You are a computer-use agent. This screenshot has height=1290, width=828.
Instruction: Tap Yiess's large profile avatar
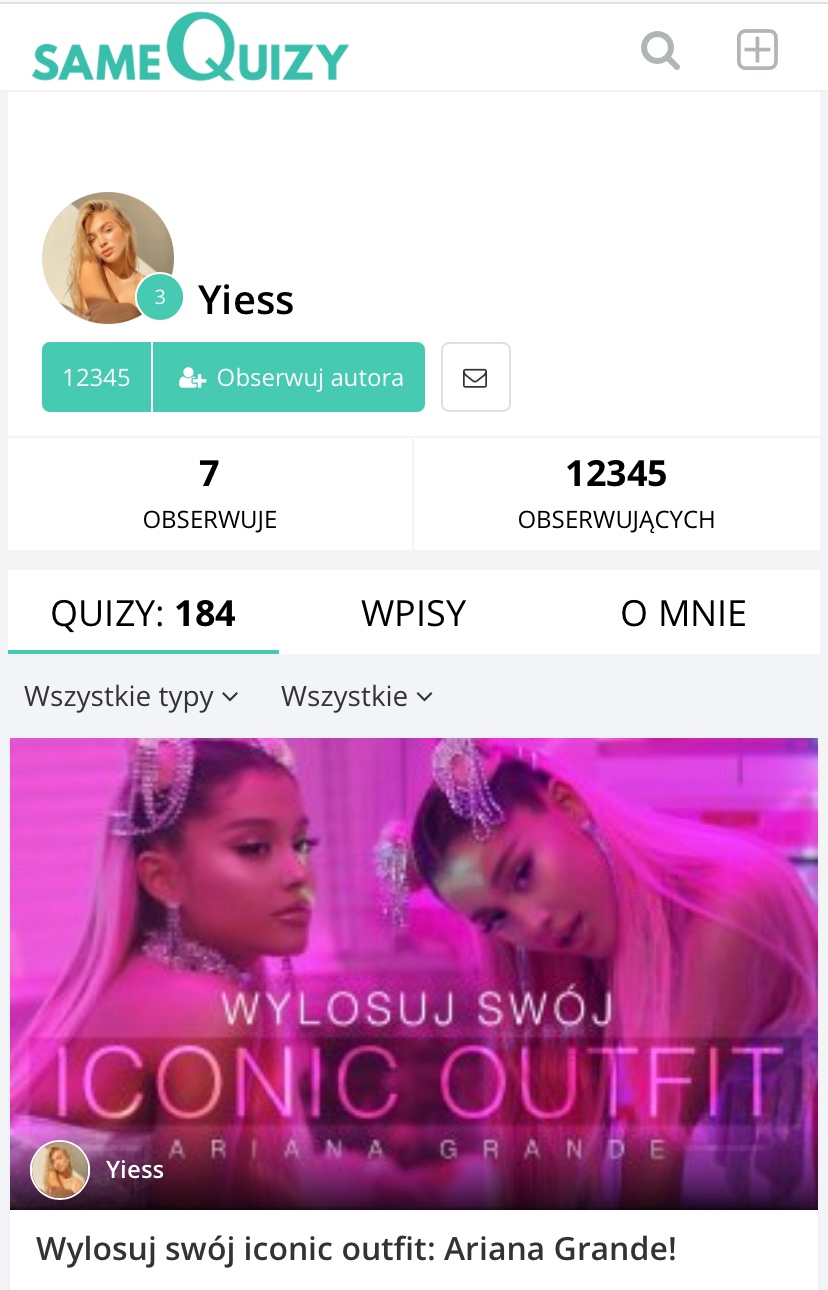point(107,257)
